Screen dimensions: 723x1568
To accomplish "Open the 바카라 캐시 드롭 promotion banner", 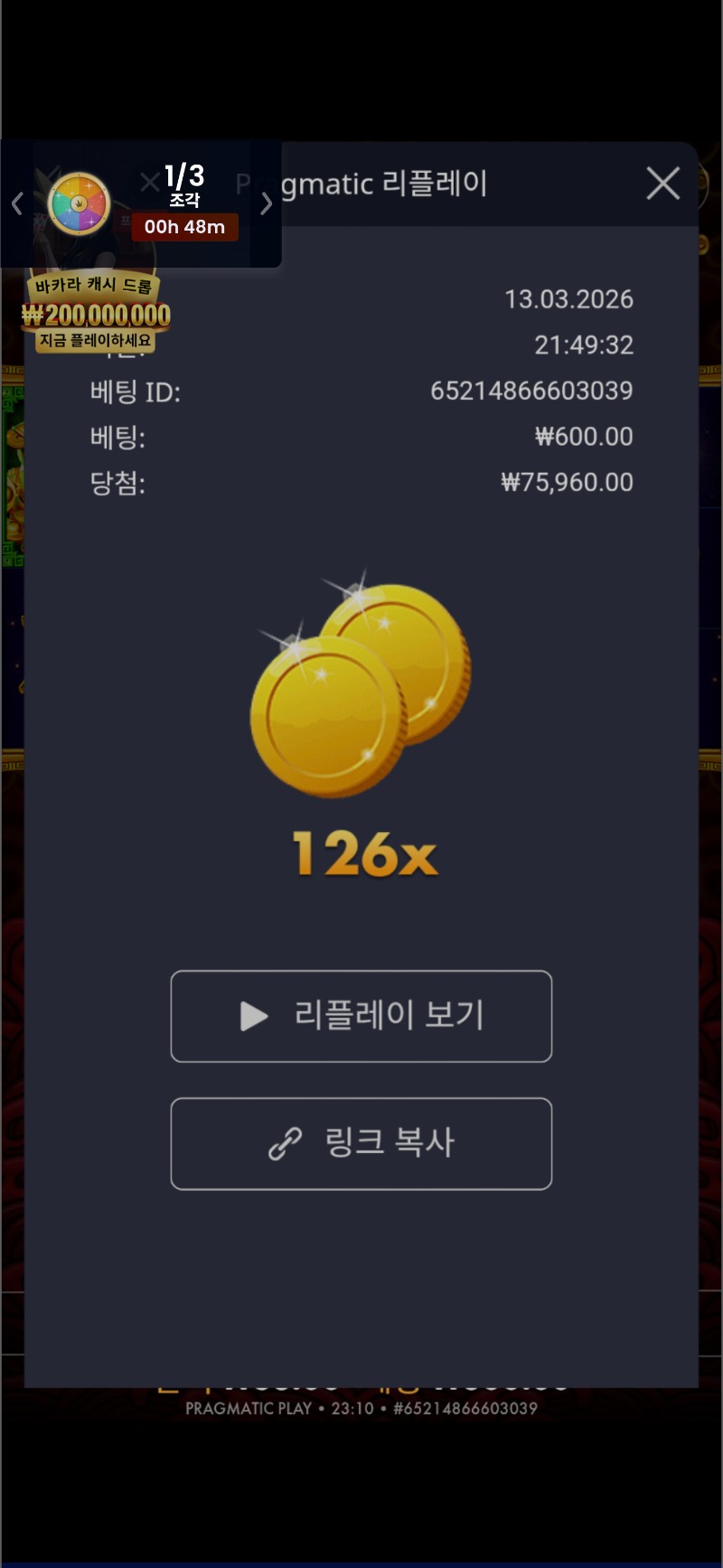I will 96,314.
